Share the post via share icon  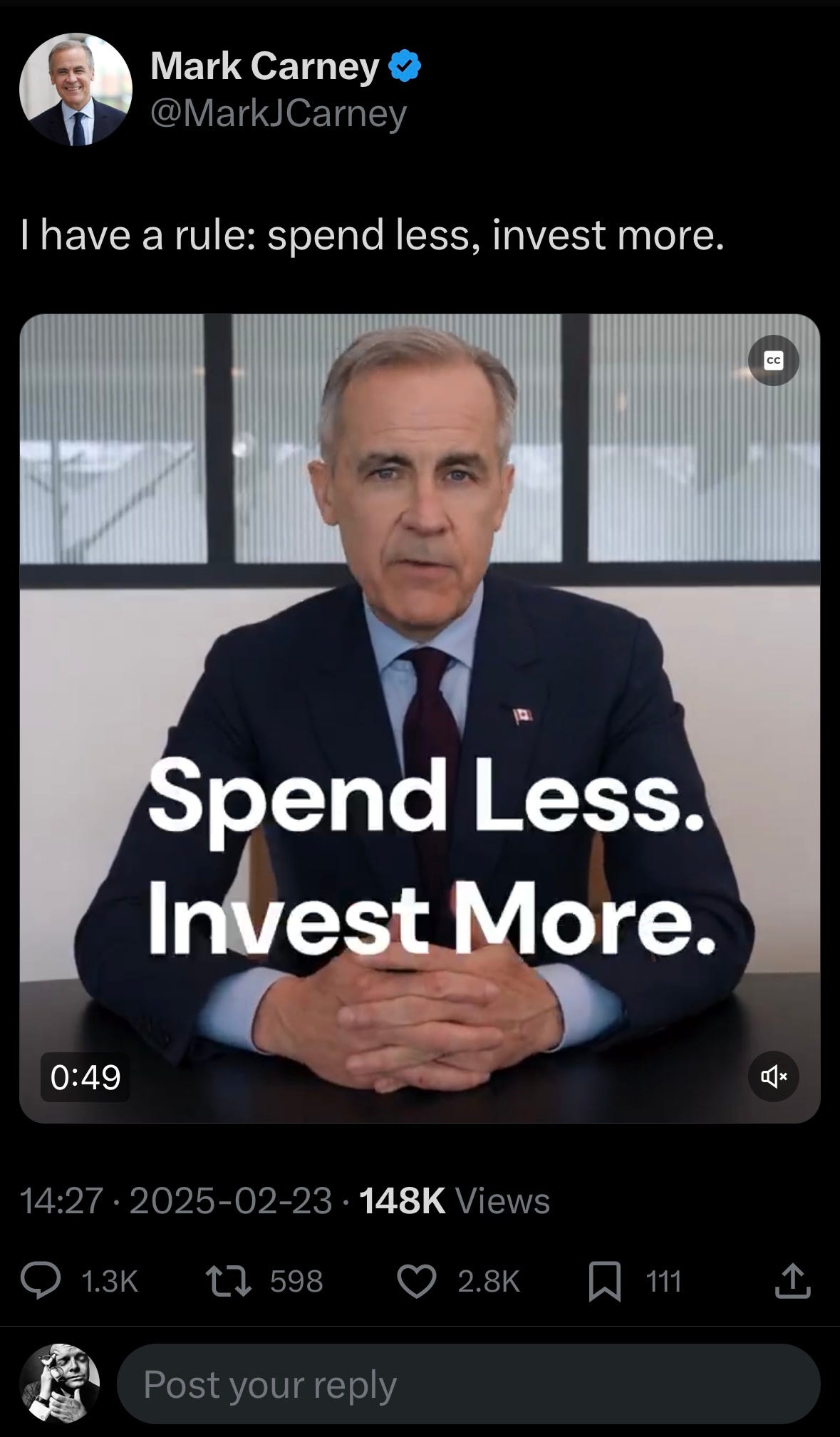792,1280
